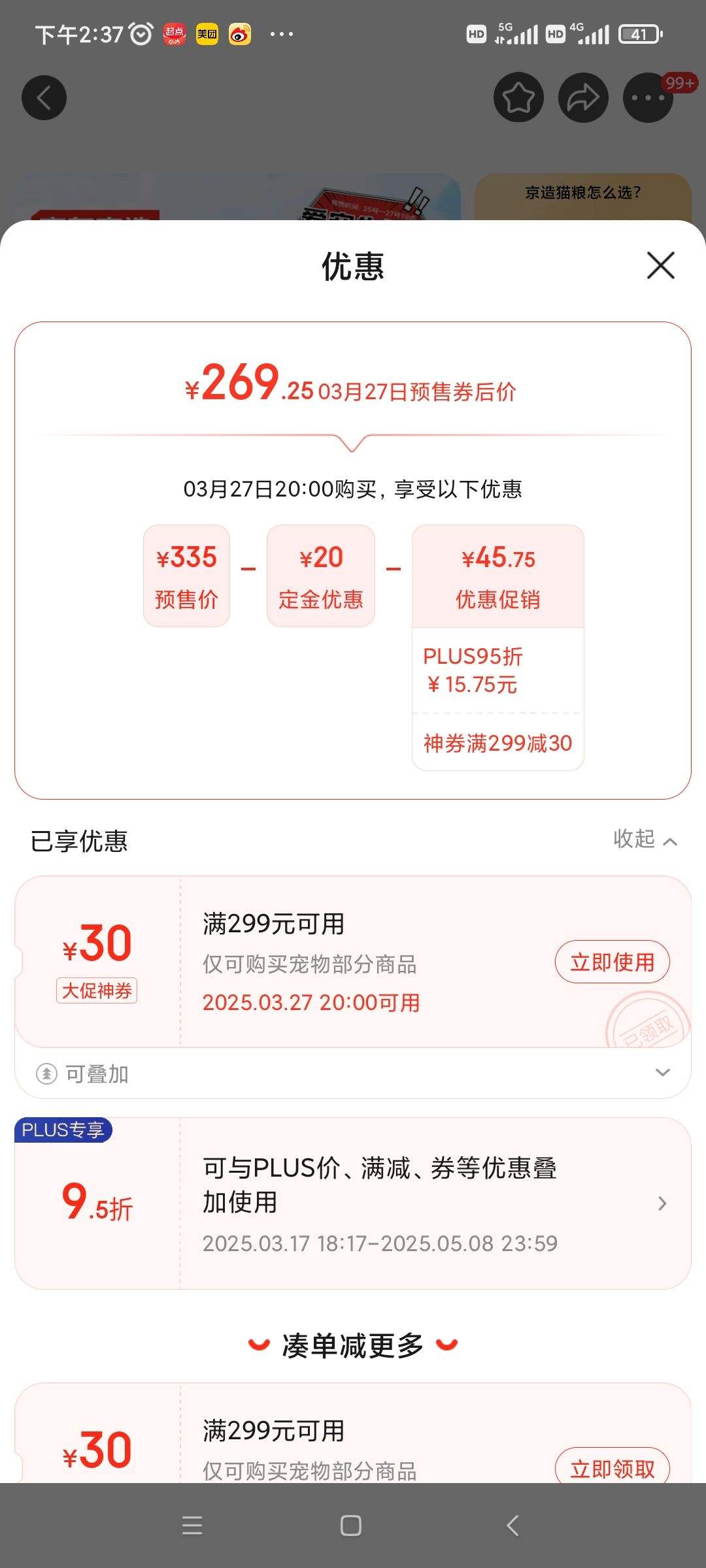This screenshot has width=706, height=1568.
Task: Tap the star favorite icon
Action: point(517,97)
